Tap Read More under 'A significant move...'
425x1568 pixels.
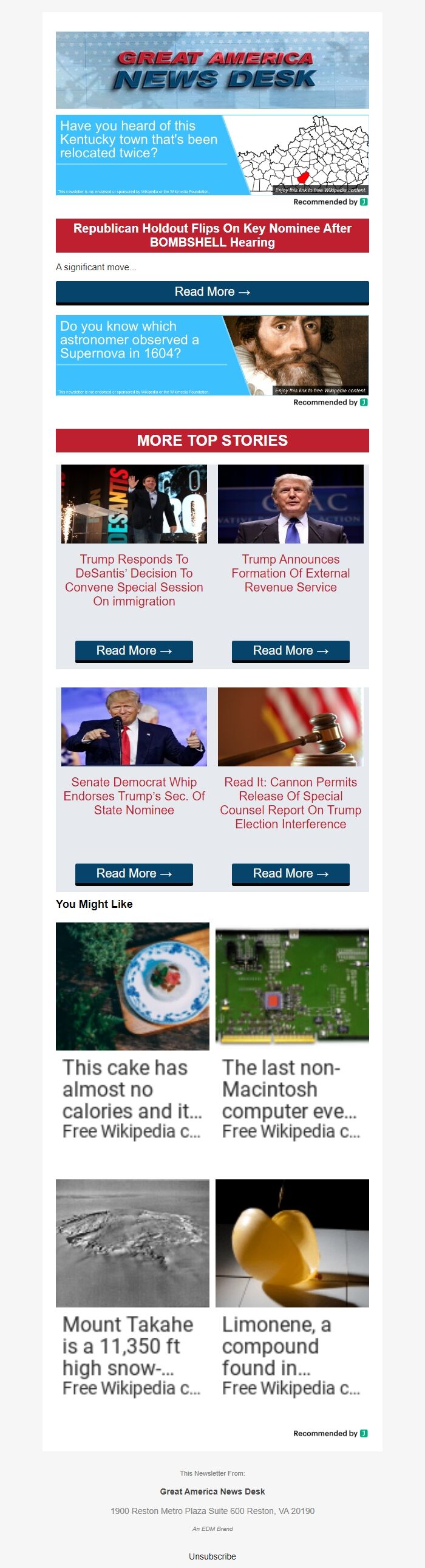coord(212,292)
